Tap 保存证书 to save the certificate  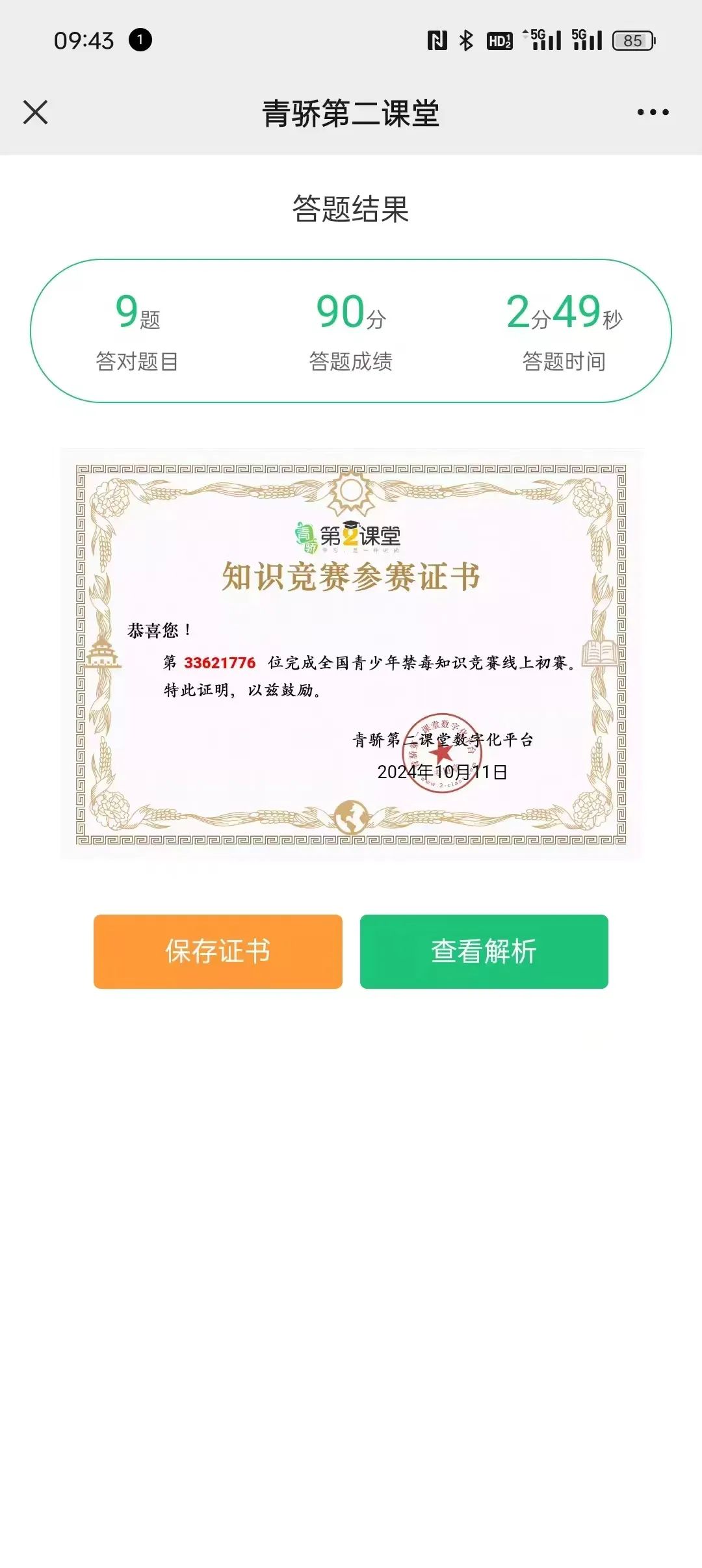pyautogui.click(x=218, y=951)
